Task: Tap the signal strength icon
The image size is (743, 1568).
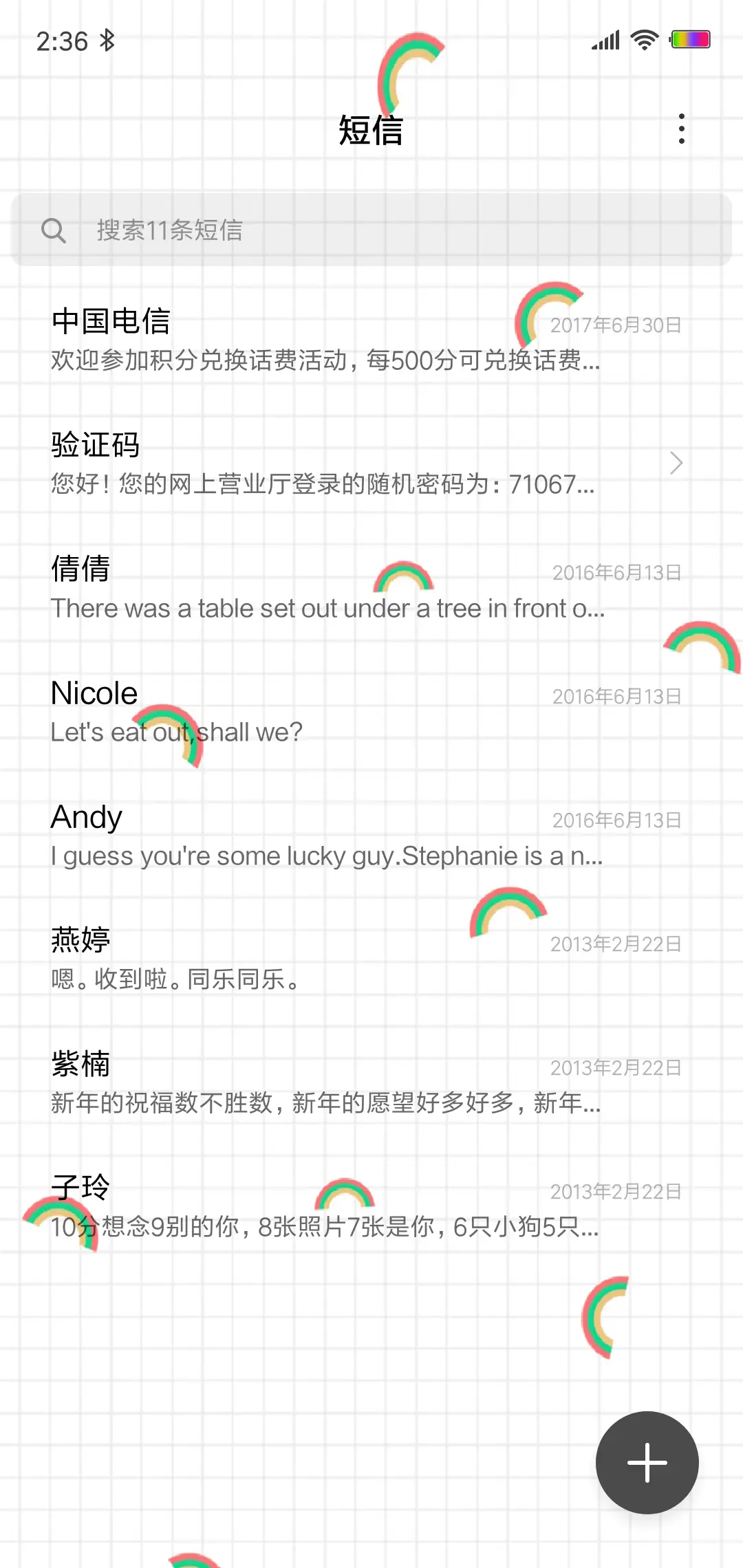Action: tap(604, 39)
